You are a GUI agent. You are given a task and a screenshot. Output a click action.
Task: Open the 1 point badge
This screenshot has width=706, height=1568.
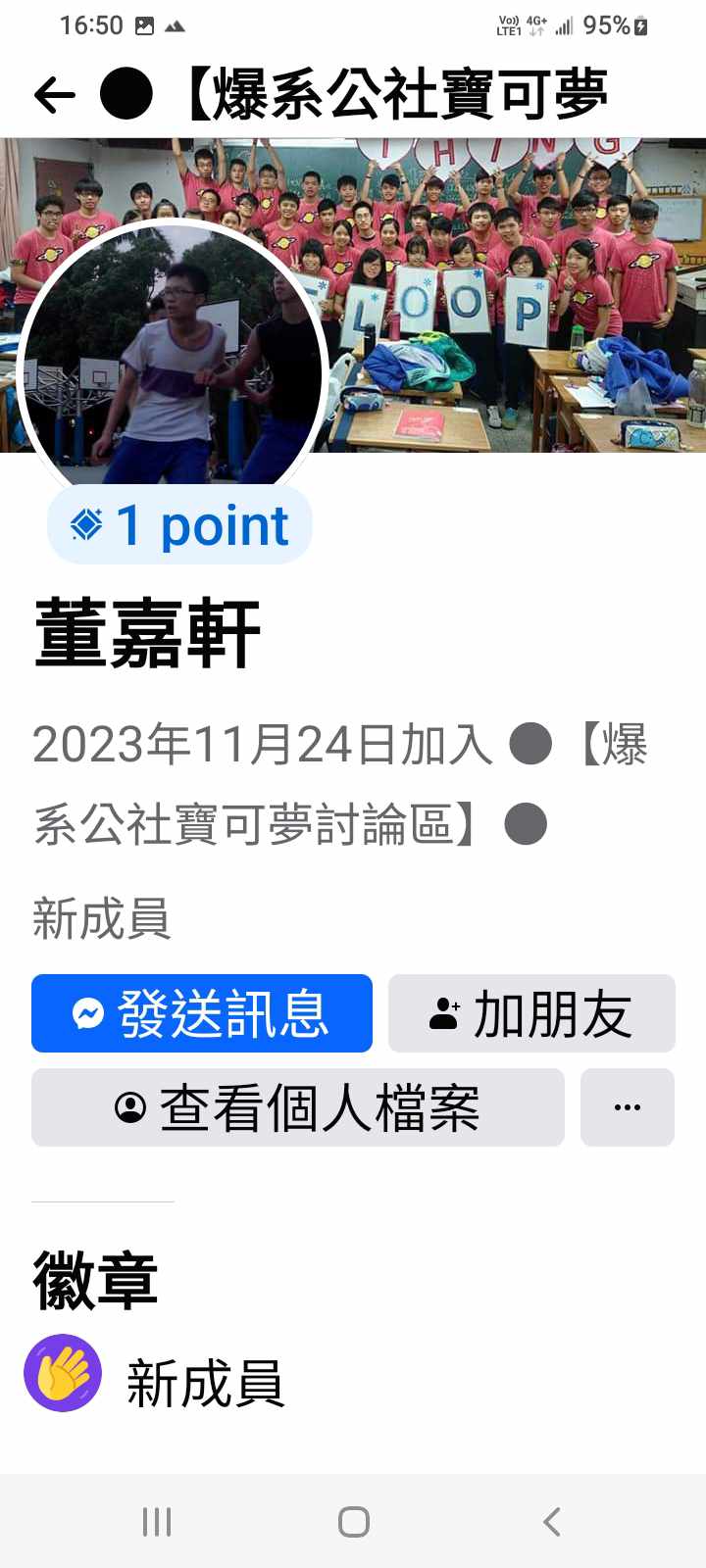180,525
